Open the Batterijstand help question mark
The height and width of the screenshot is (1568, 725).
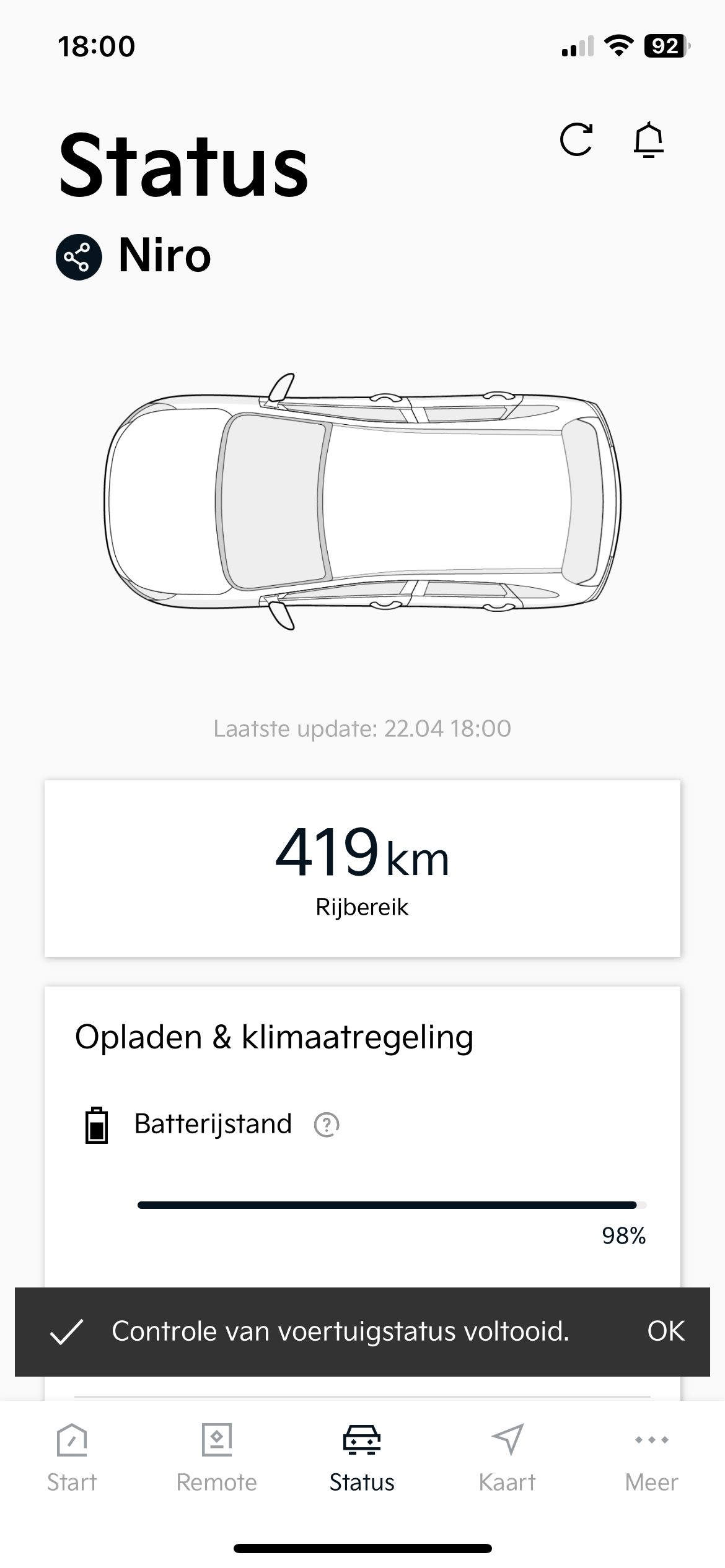click(327, 1125)
